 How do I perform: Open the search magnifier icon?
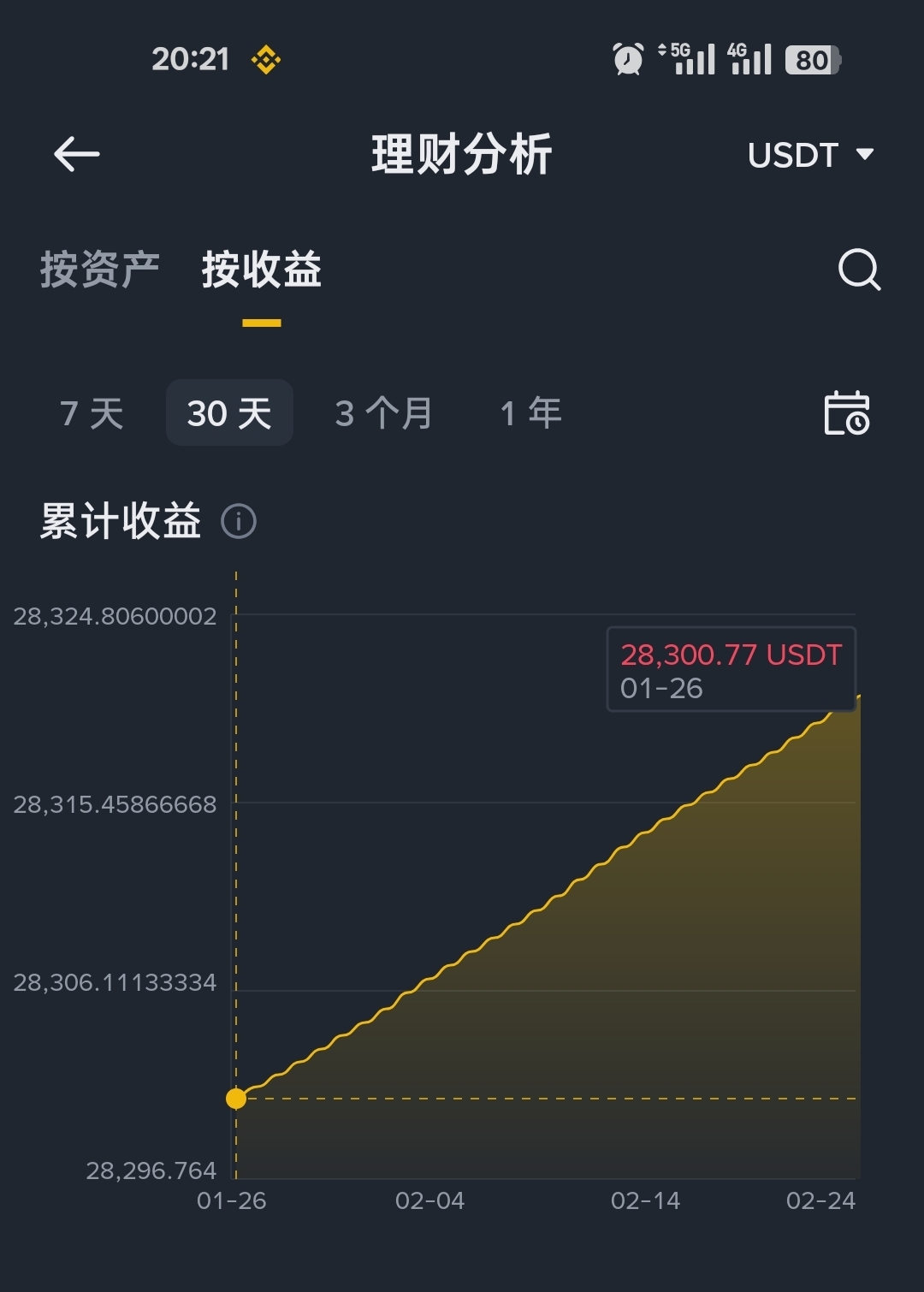pos(858,270)
